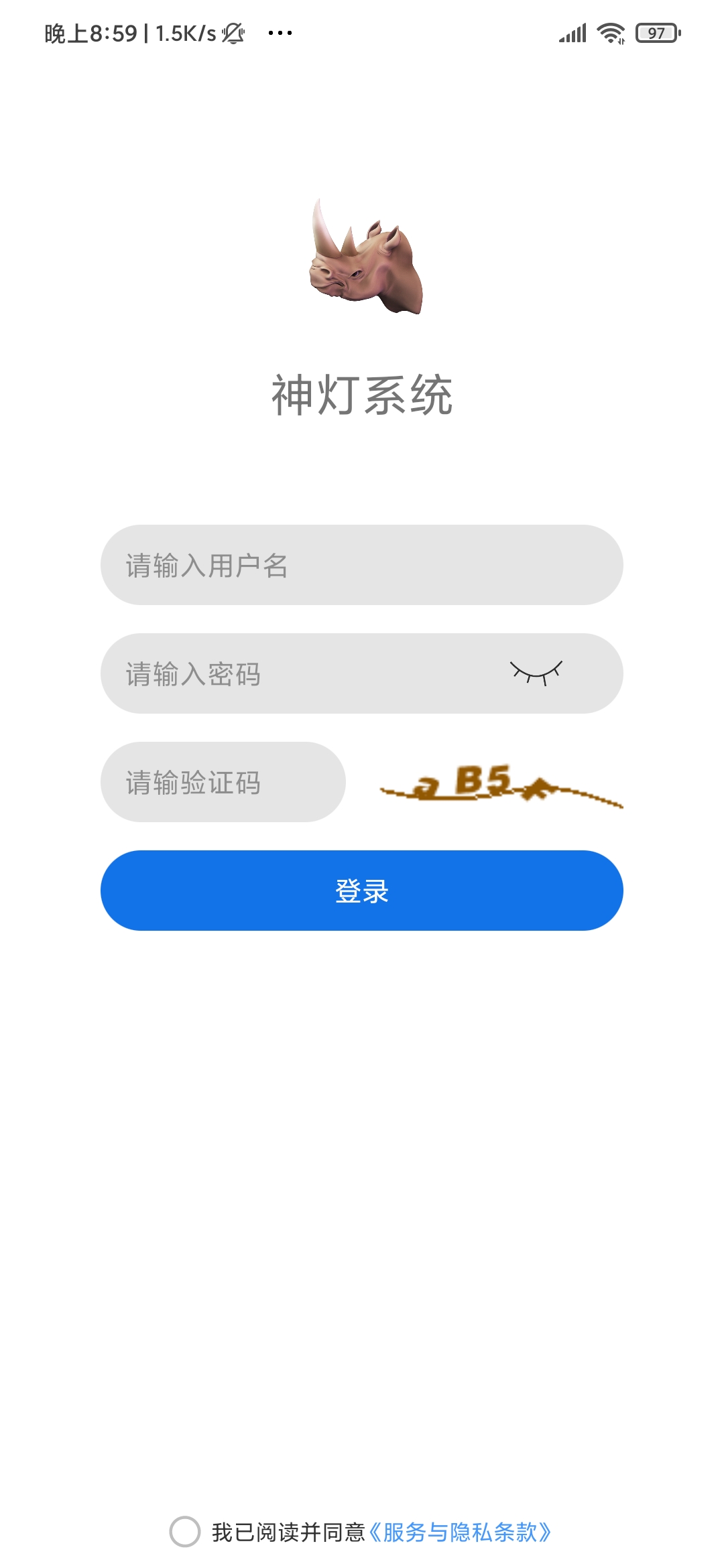The image size is (724, 1568).
Task: Toggle password visibility eye icon
Action: pyautogui.click(x=536, y=673)
